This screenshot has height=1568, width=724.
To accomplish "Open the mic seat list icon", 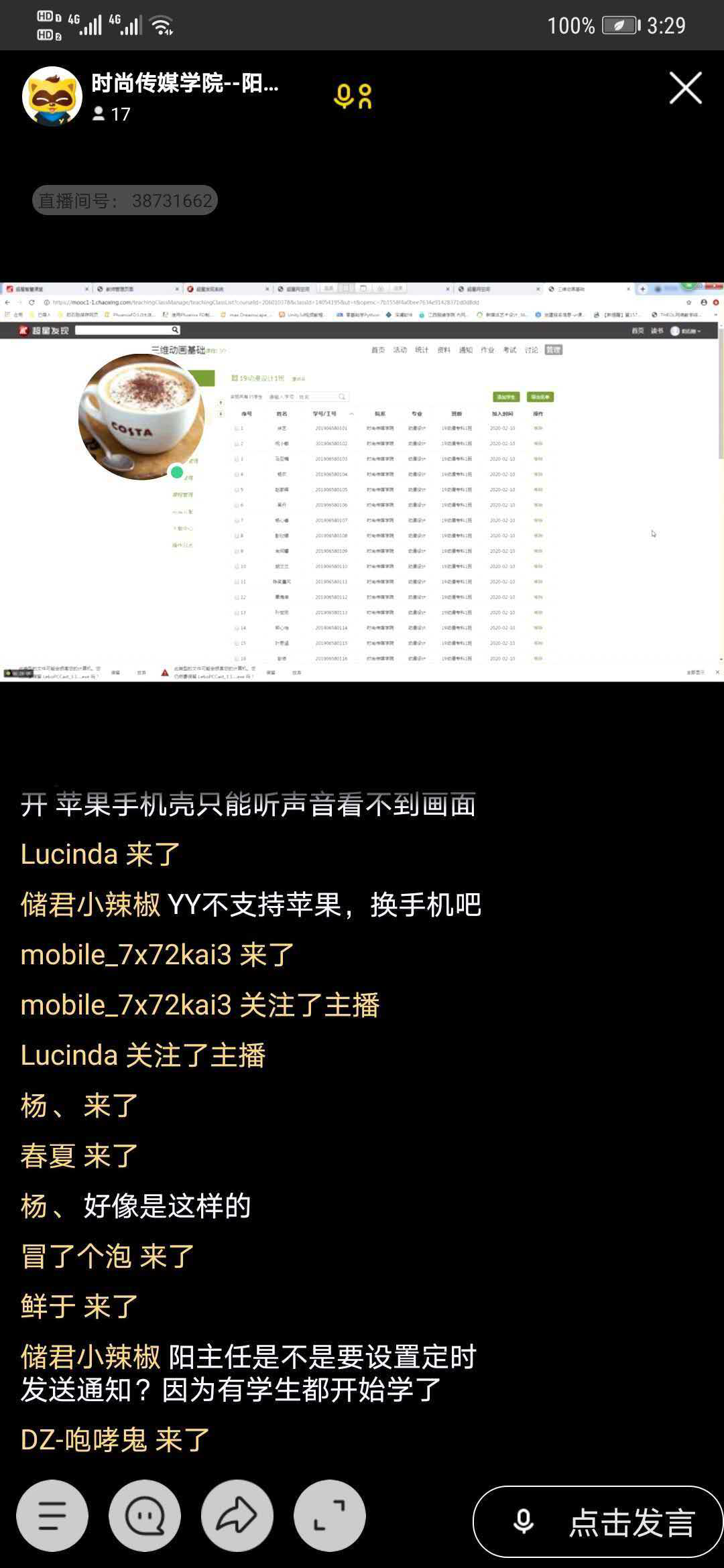I will [x=353, y=96].
